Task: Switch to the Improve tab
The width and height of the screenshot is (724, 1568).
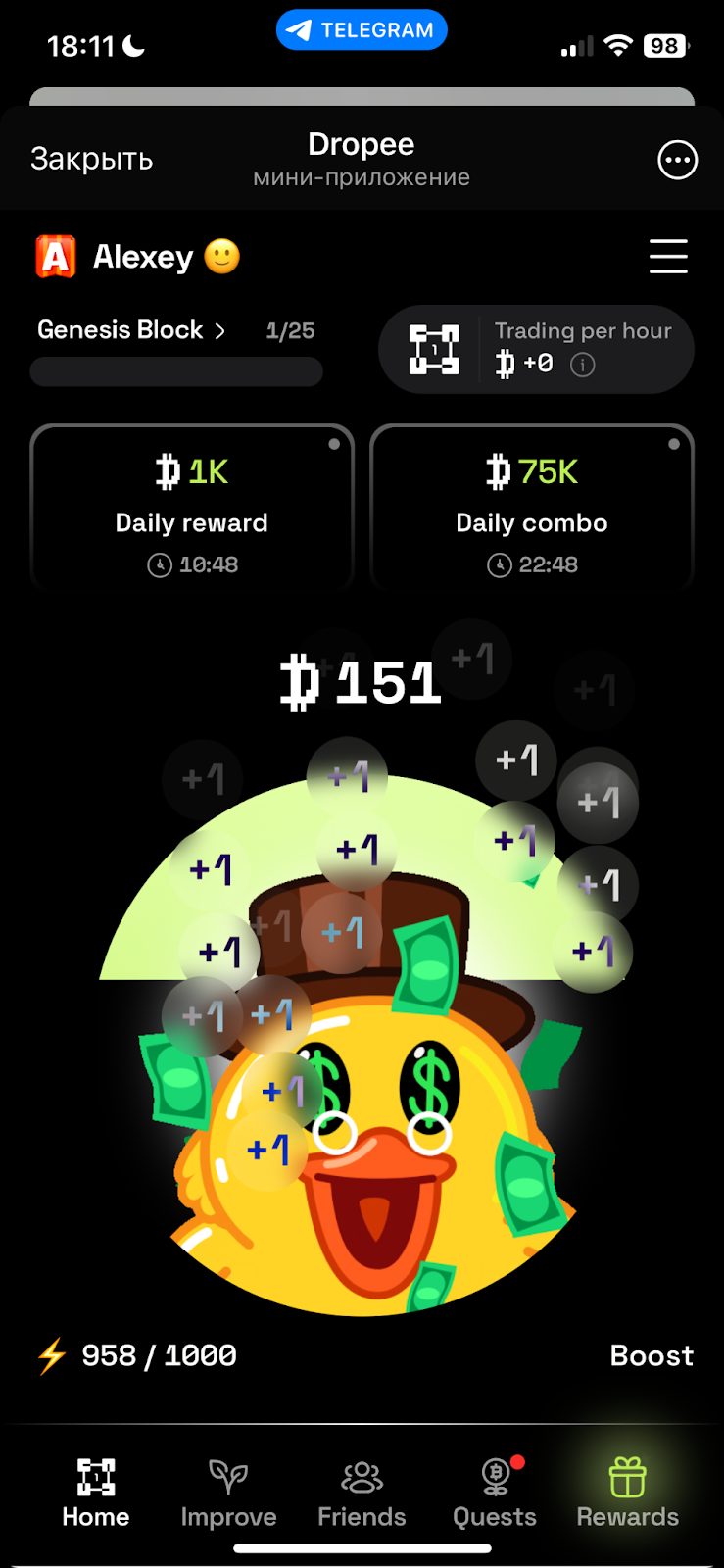Action: pos(228,1493)
